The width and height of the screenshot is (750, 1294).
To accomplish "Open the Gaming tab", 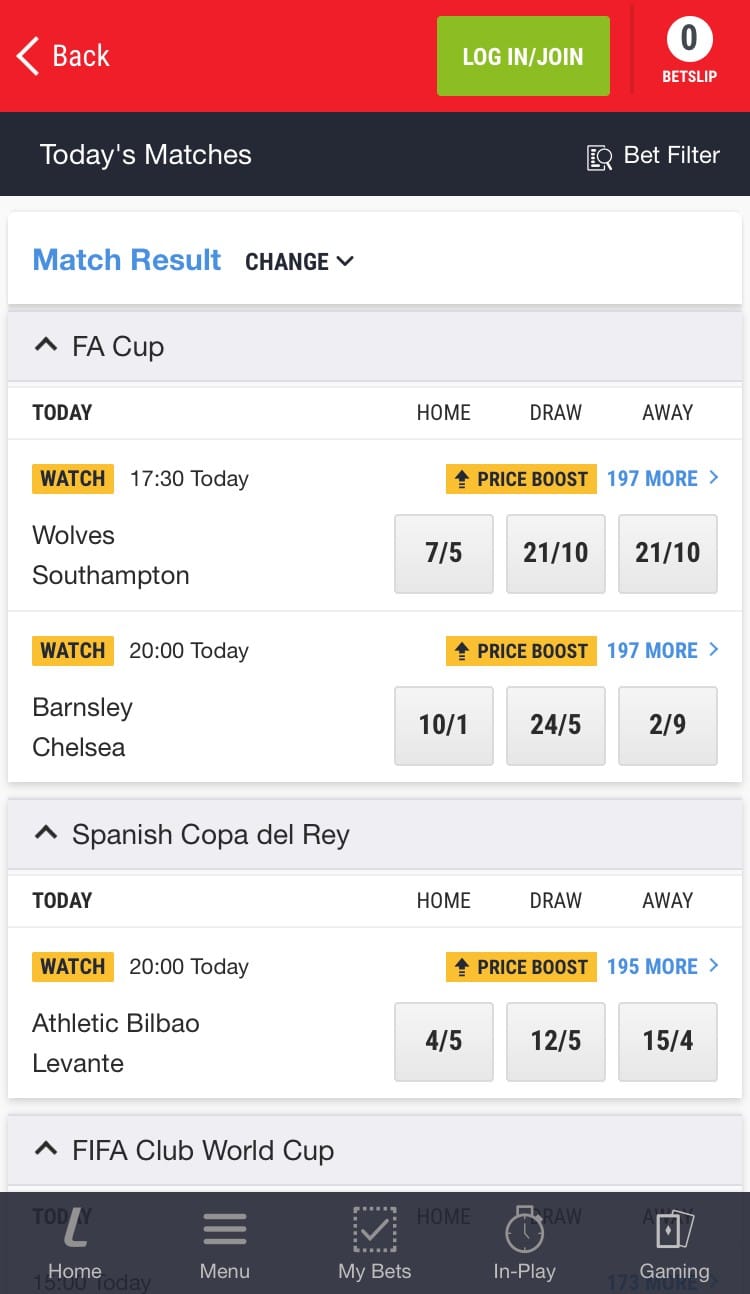I will tap(675, 1243).
